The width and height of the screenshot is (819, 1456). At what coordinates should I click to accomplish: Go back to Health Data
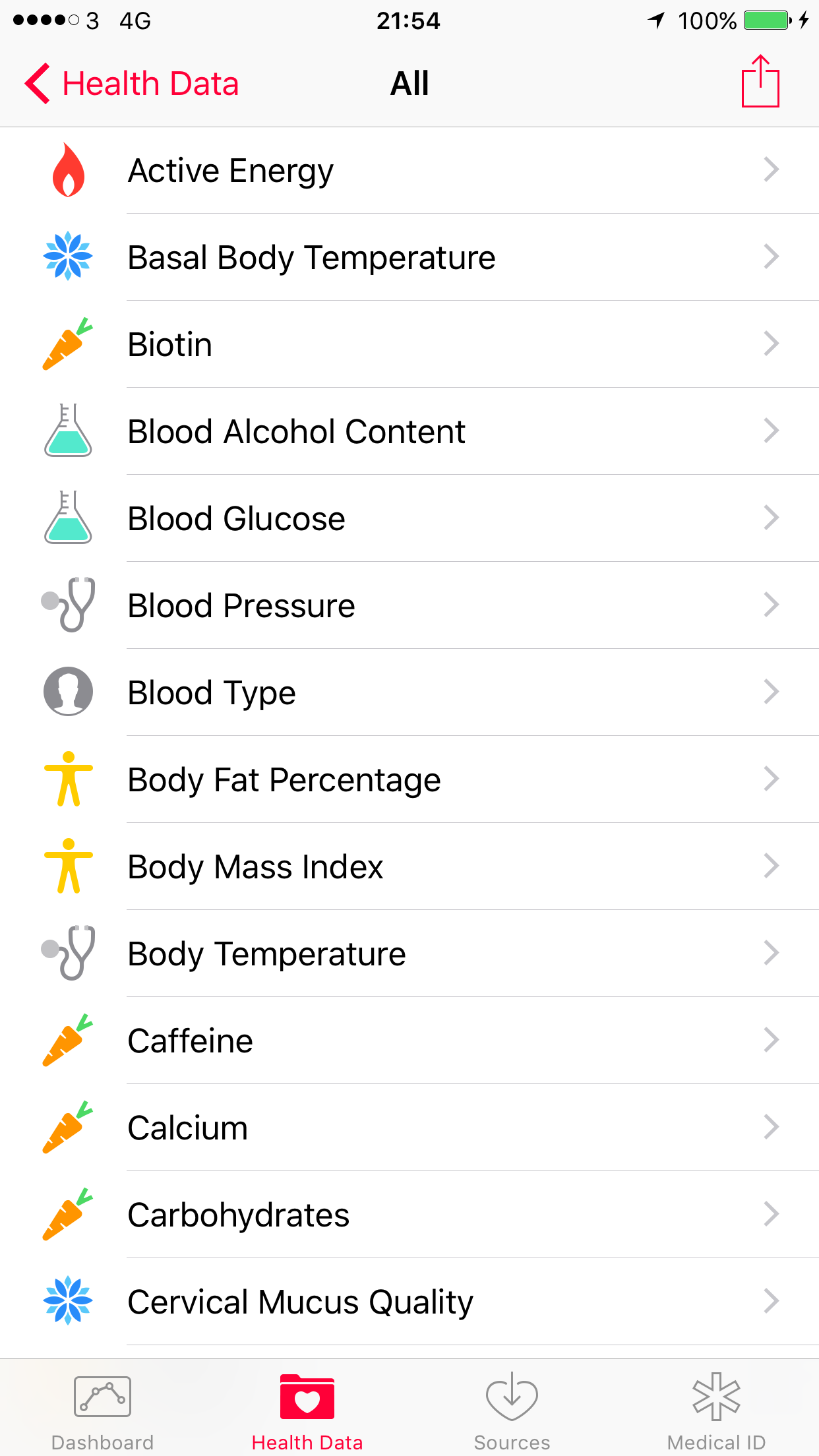[131, 84]
